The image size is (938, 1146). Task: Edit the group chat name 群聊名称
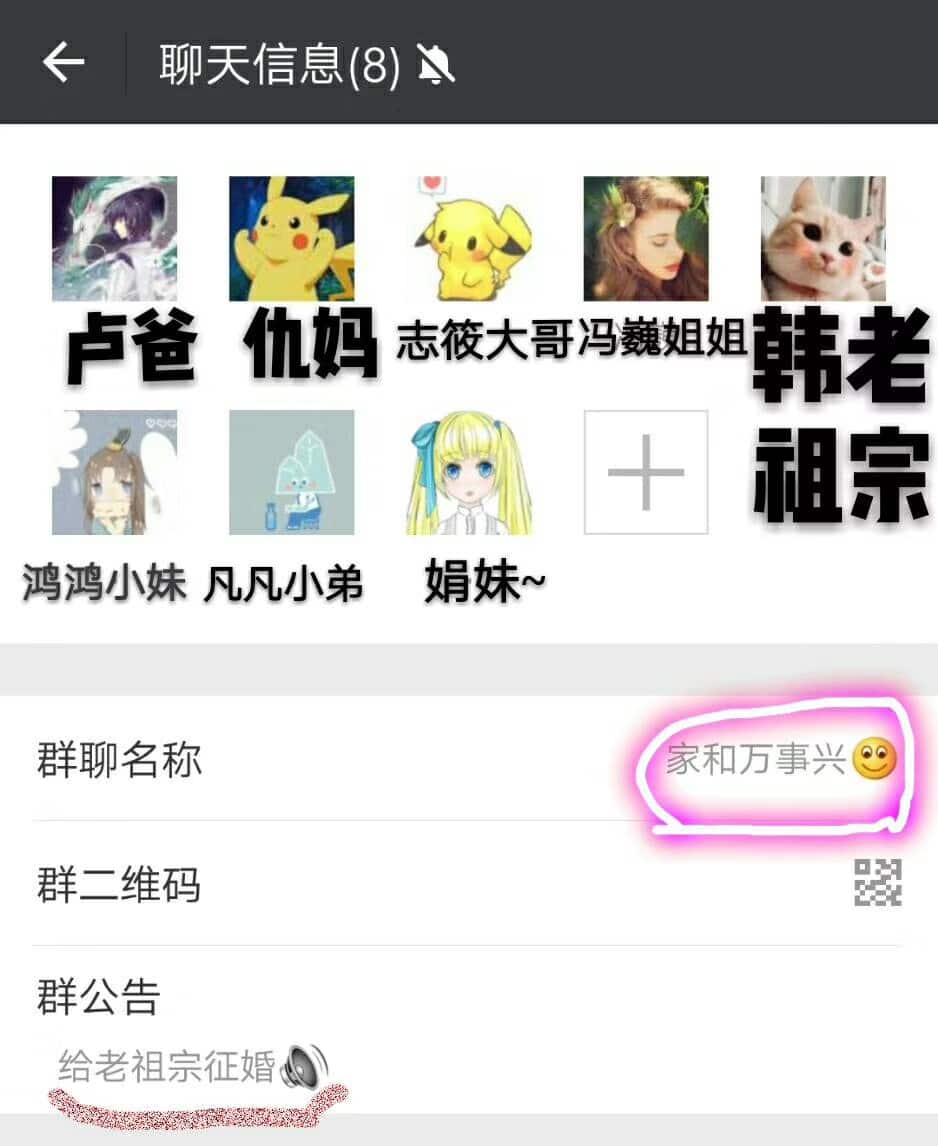pyautogui.click(x=468, y=761)
